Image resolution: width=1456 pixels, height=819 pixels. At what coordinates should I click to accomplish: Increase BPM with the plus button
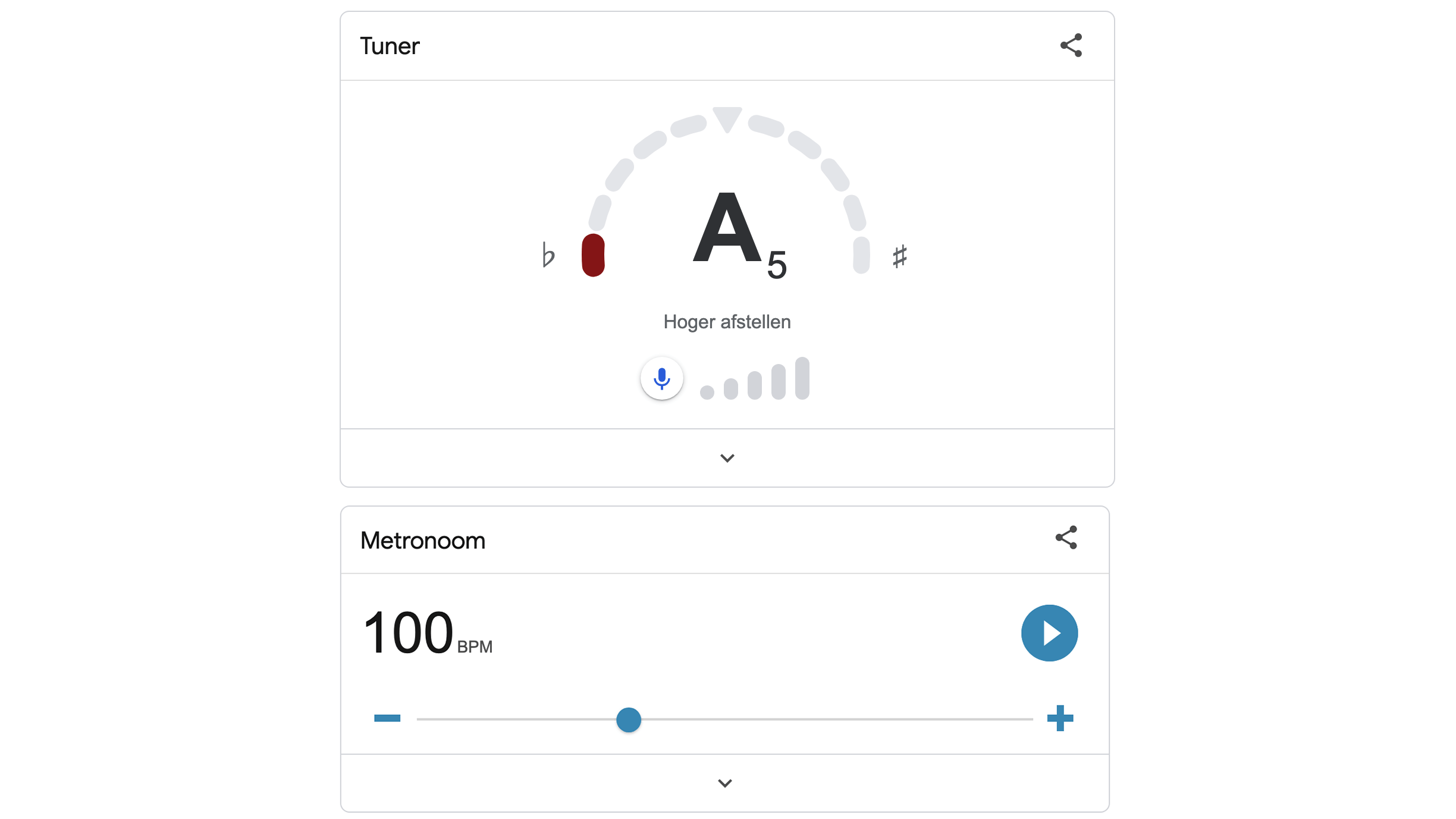tap(1060, 718)
